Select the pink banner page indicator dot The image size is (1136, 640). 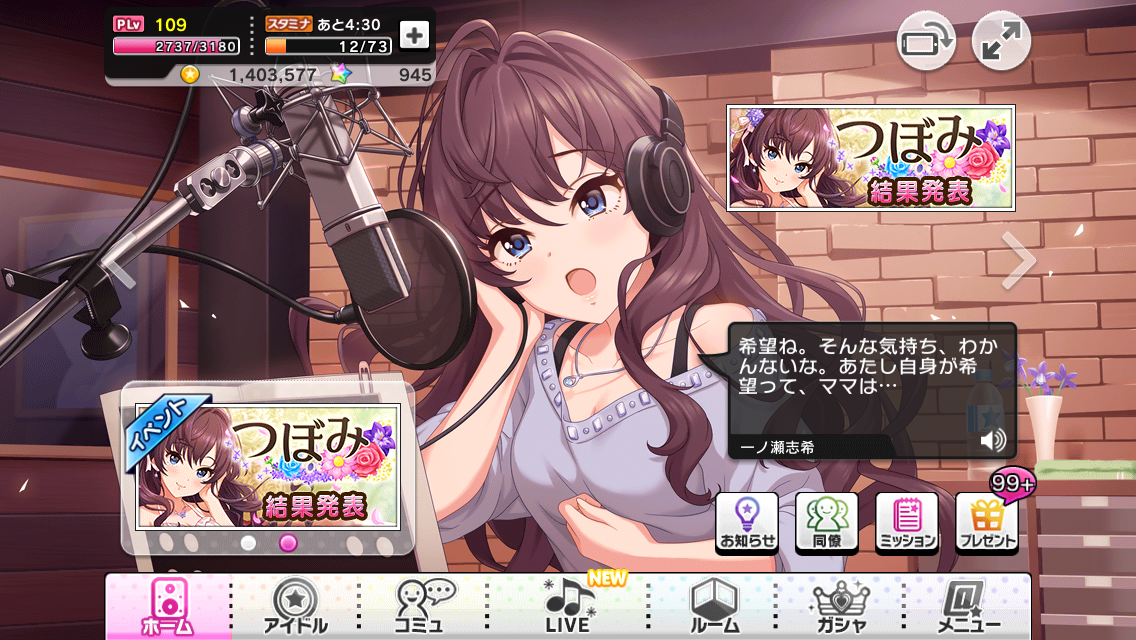[288, 543]
